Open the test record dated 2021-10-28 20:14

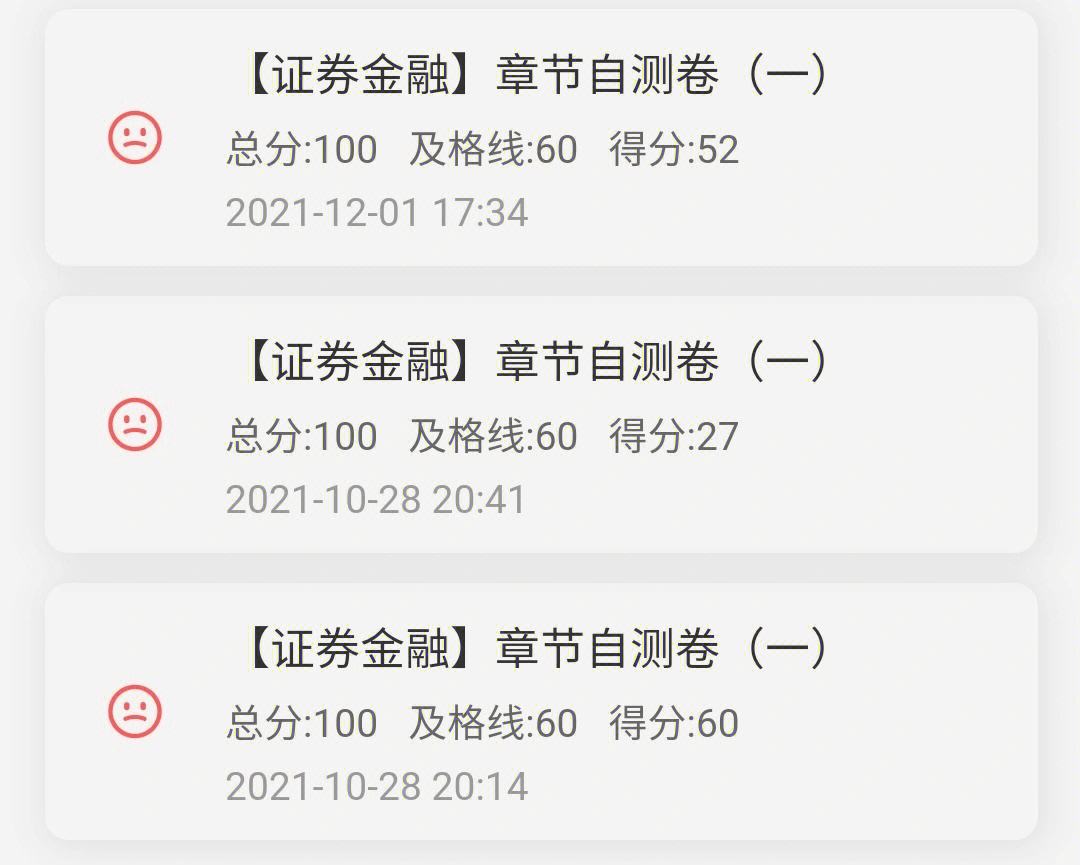[x=540, y=712]
